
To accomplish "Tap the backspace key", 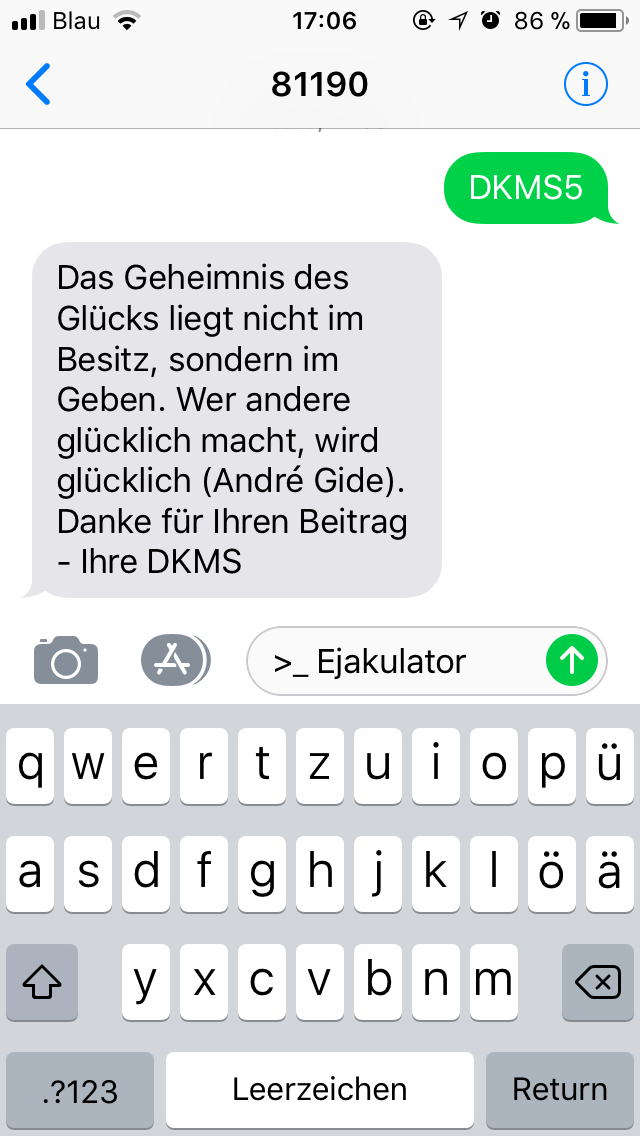I will [x=597, y=982].
